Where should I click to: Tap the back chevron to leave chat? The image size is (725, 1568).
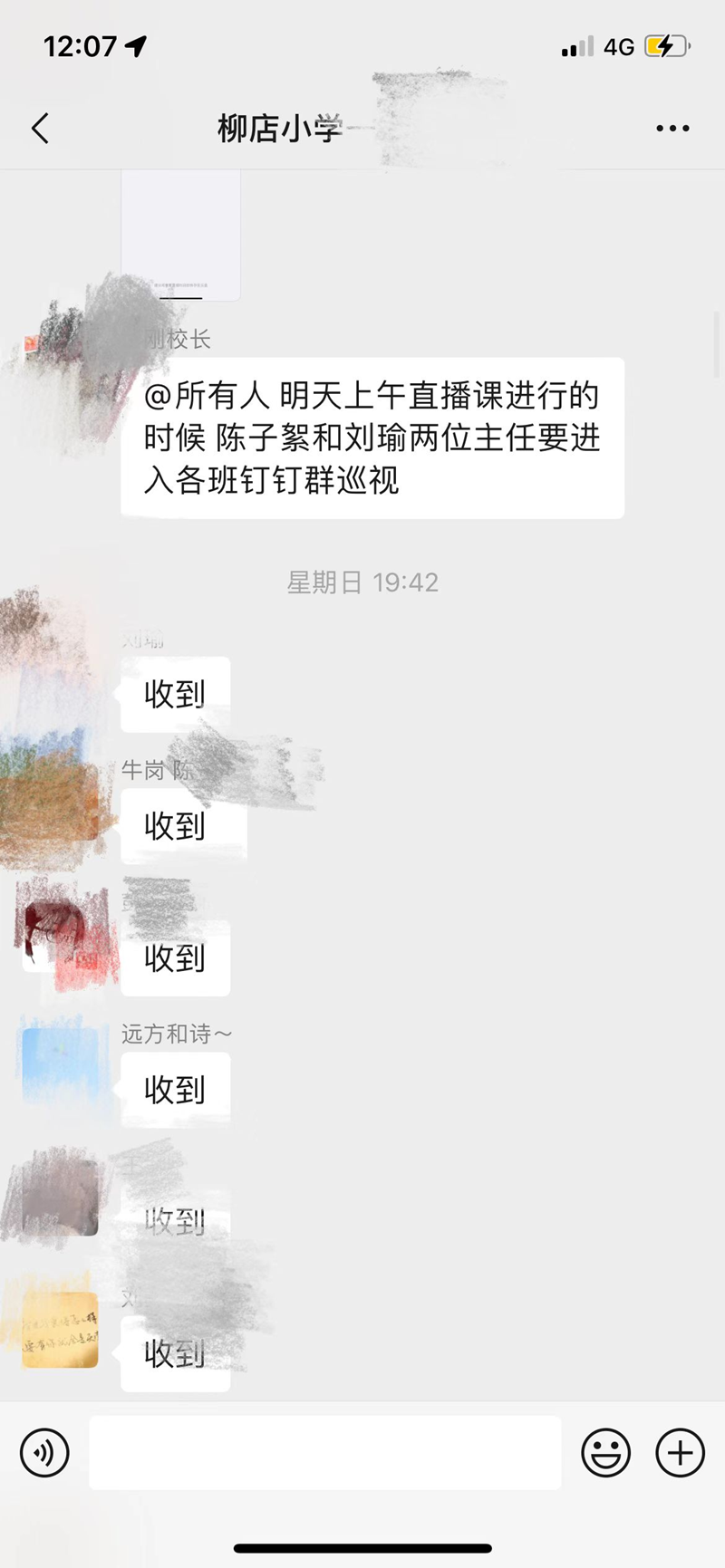(x=39, y=128)
